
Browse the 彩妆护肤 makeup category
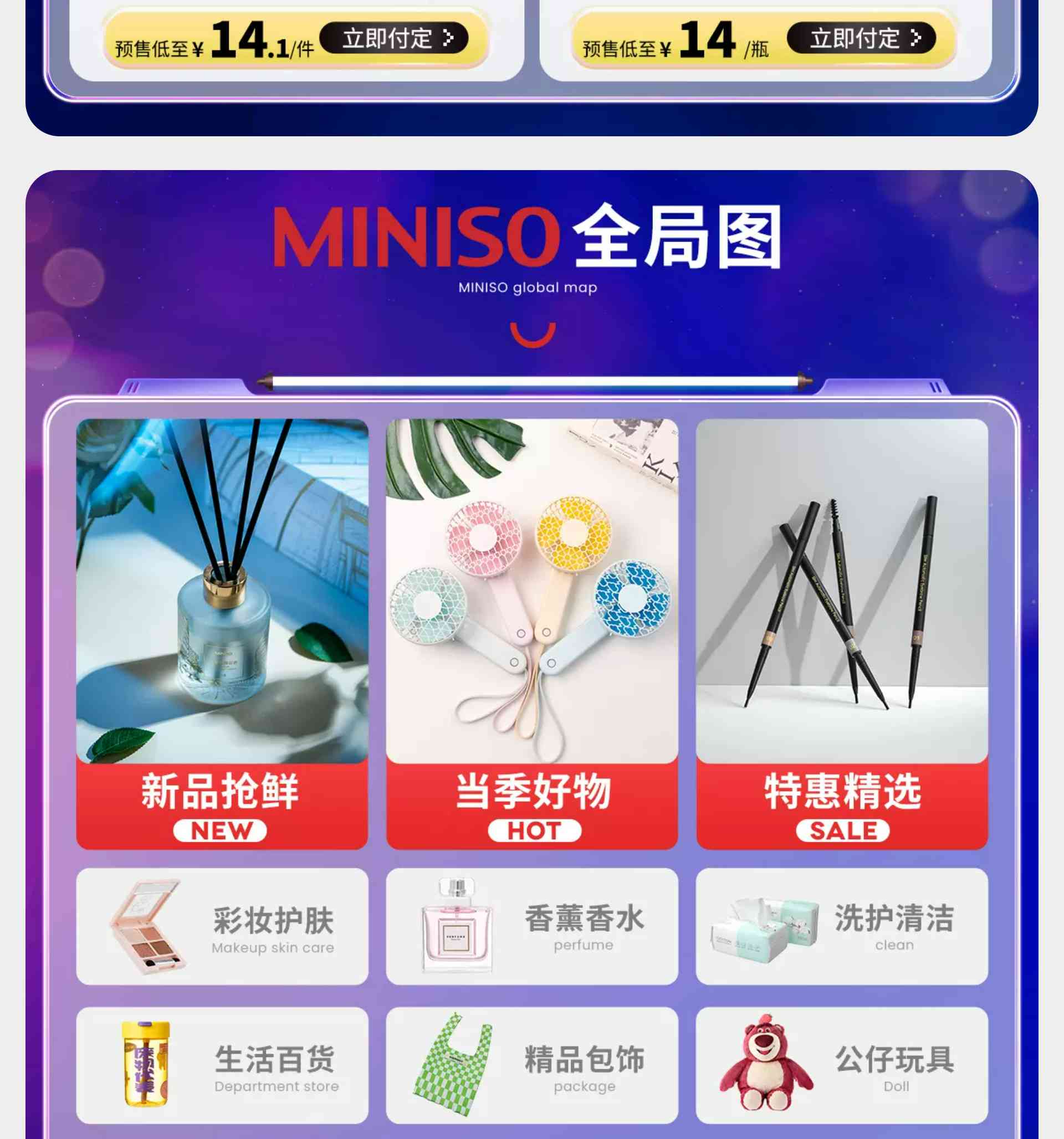pos(222,926)
